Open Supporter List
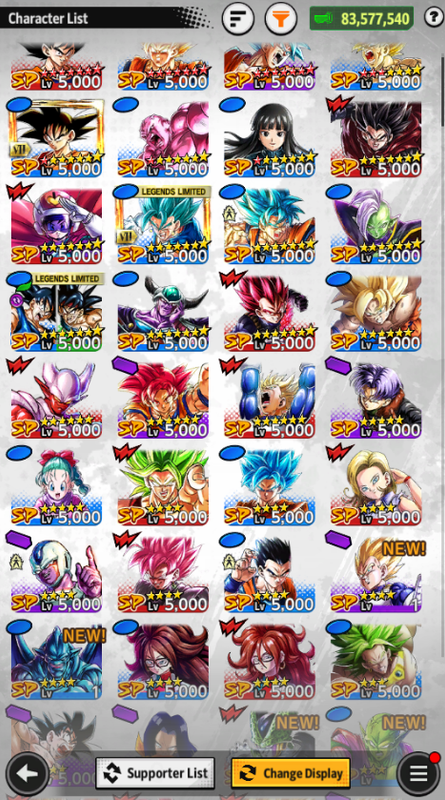The height and width of the screenshot is (800, 445). pos(155,773)
